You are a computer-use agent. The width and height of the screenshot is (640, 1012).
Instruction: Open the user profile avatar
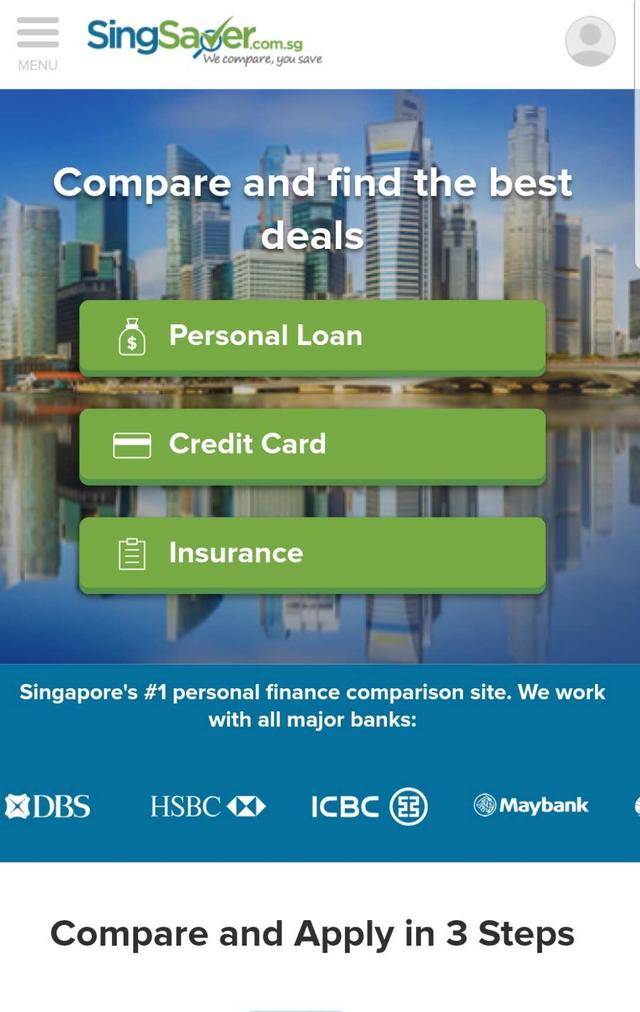point(590,42)
